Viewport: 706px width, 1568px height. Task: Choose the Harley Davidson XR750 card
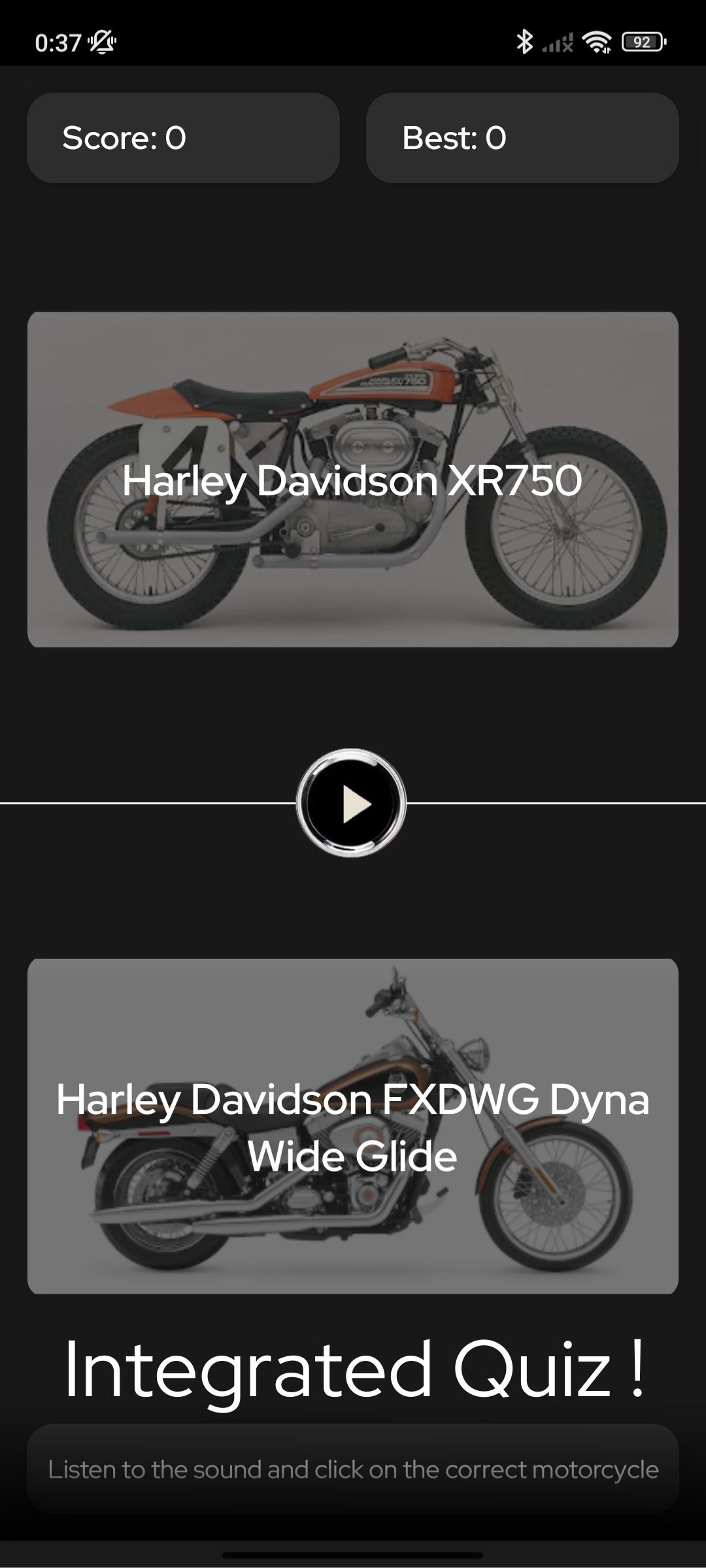click(353, 480)
